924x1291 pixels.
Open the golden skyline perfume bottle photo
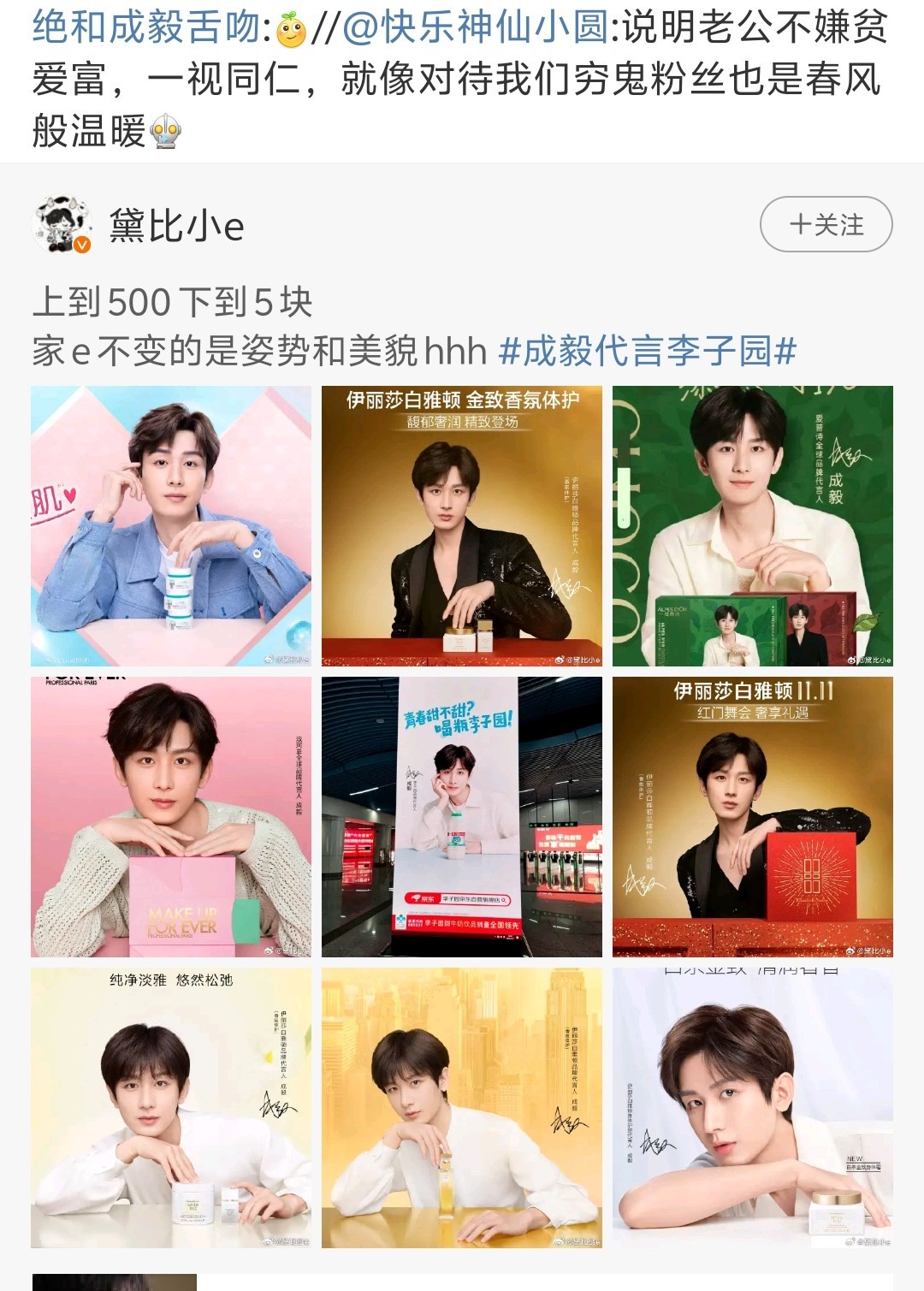tap(462, 1107)
